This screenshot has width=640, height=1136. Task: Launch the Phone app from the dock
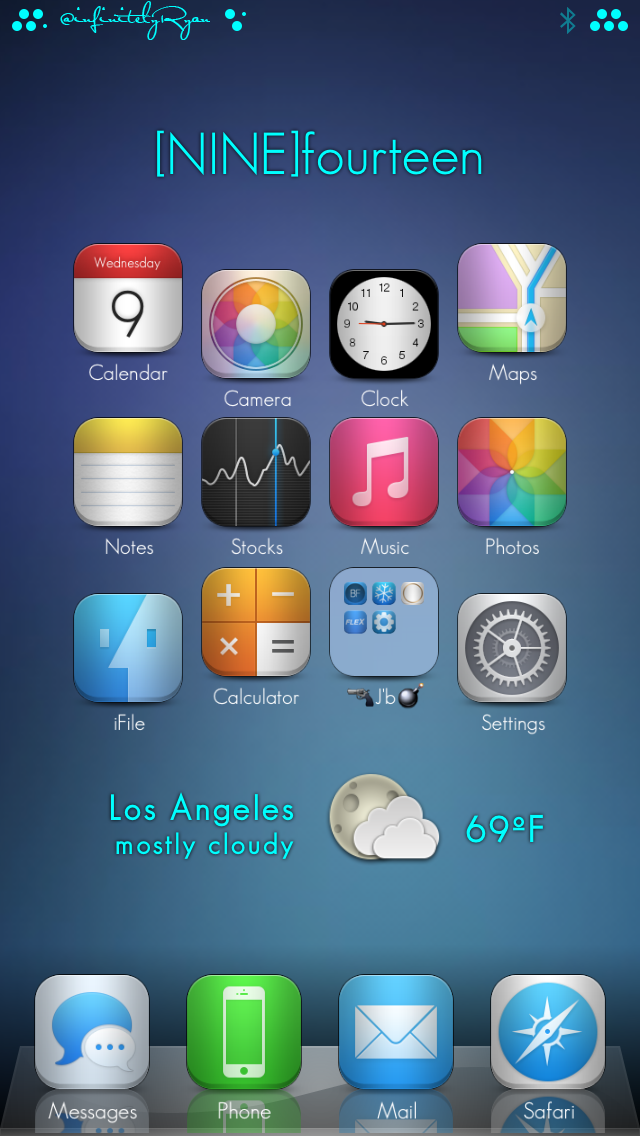click(244, 1032)
